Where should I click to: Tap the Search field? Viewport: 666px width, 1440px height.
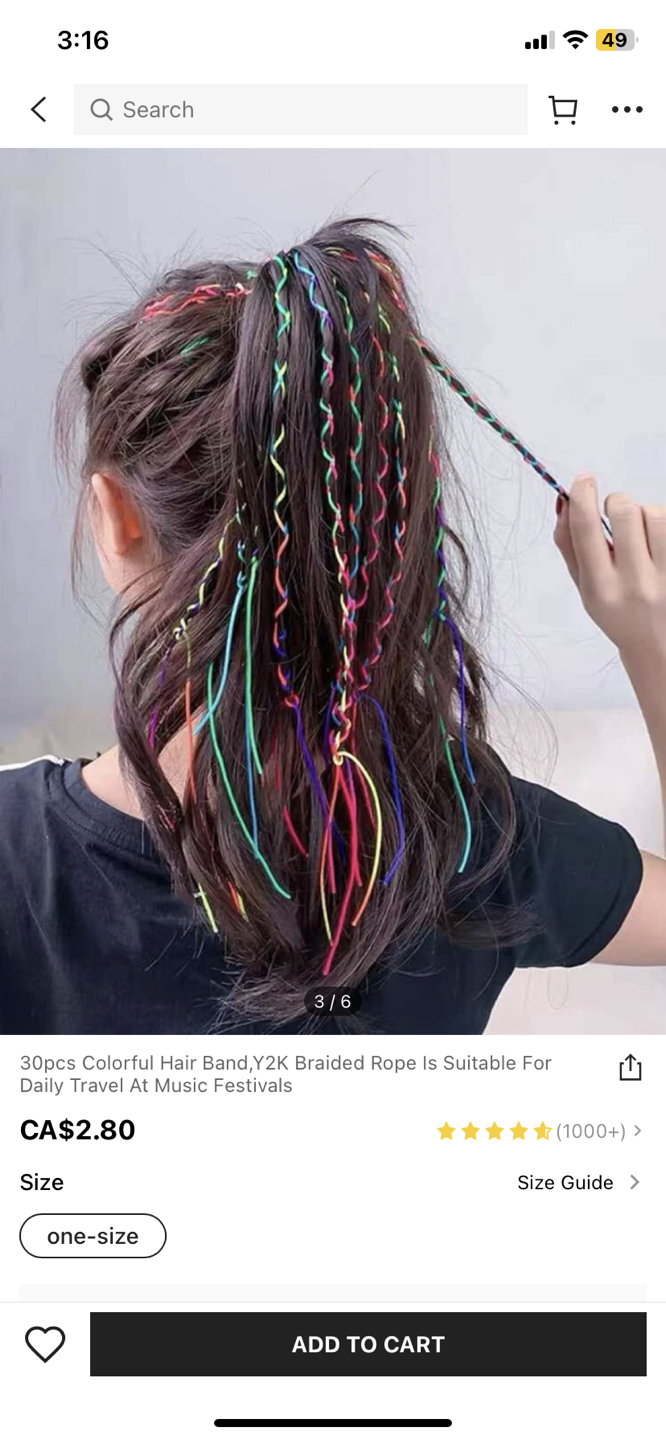300,109
